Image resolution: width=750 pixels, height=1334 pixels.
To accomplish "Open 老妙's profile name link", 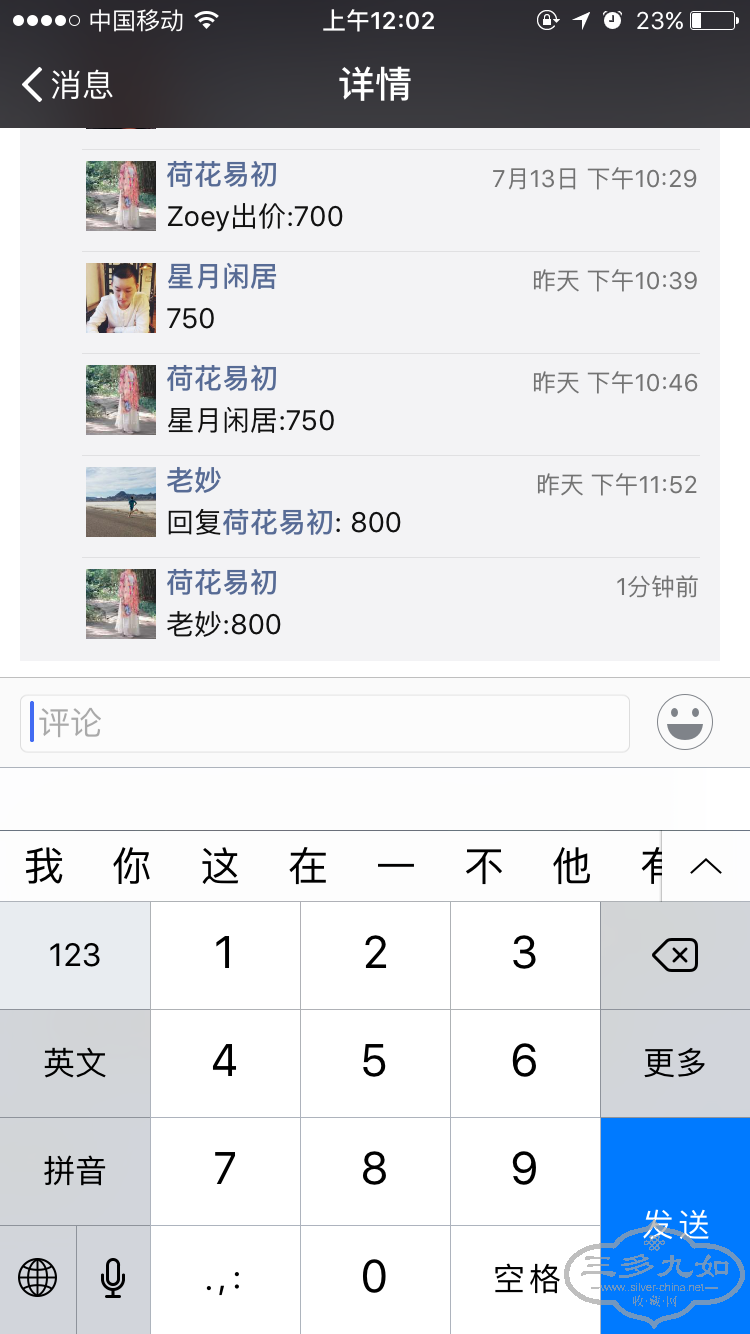I will coord(194,481).
